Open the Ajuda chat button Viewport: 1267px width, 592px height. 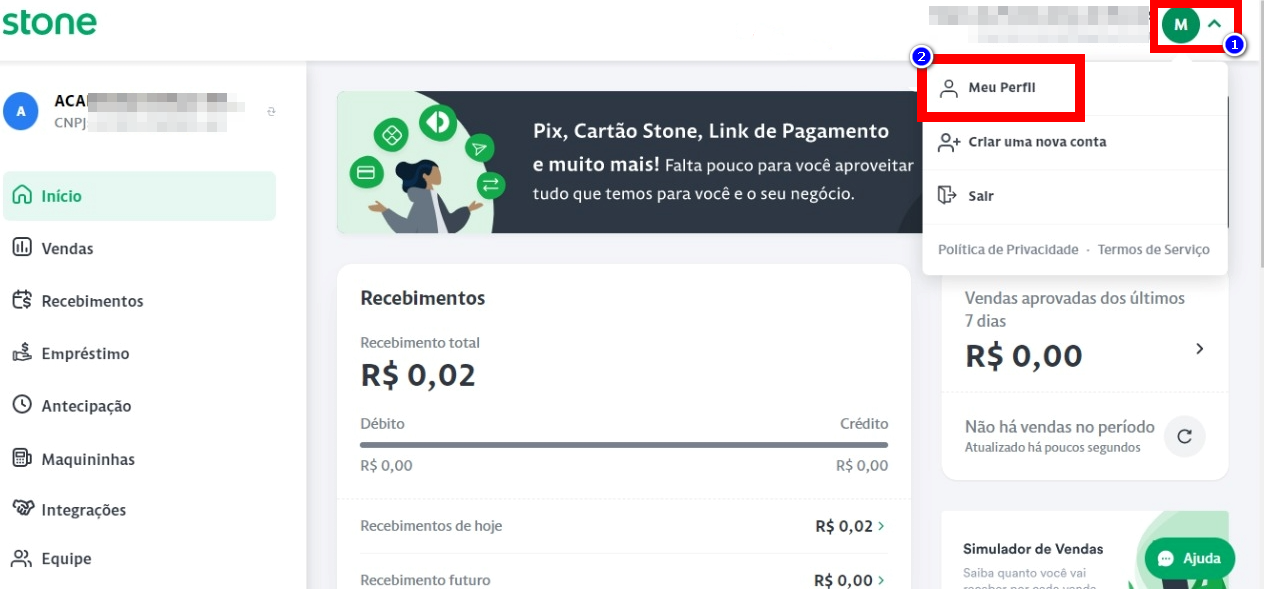pos(1190,559)
